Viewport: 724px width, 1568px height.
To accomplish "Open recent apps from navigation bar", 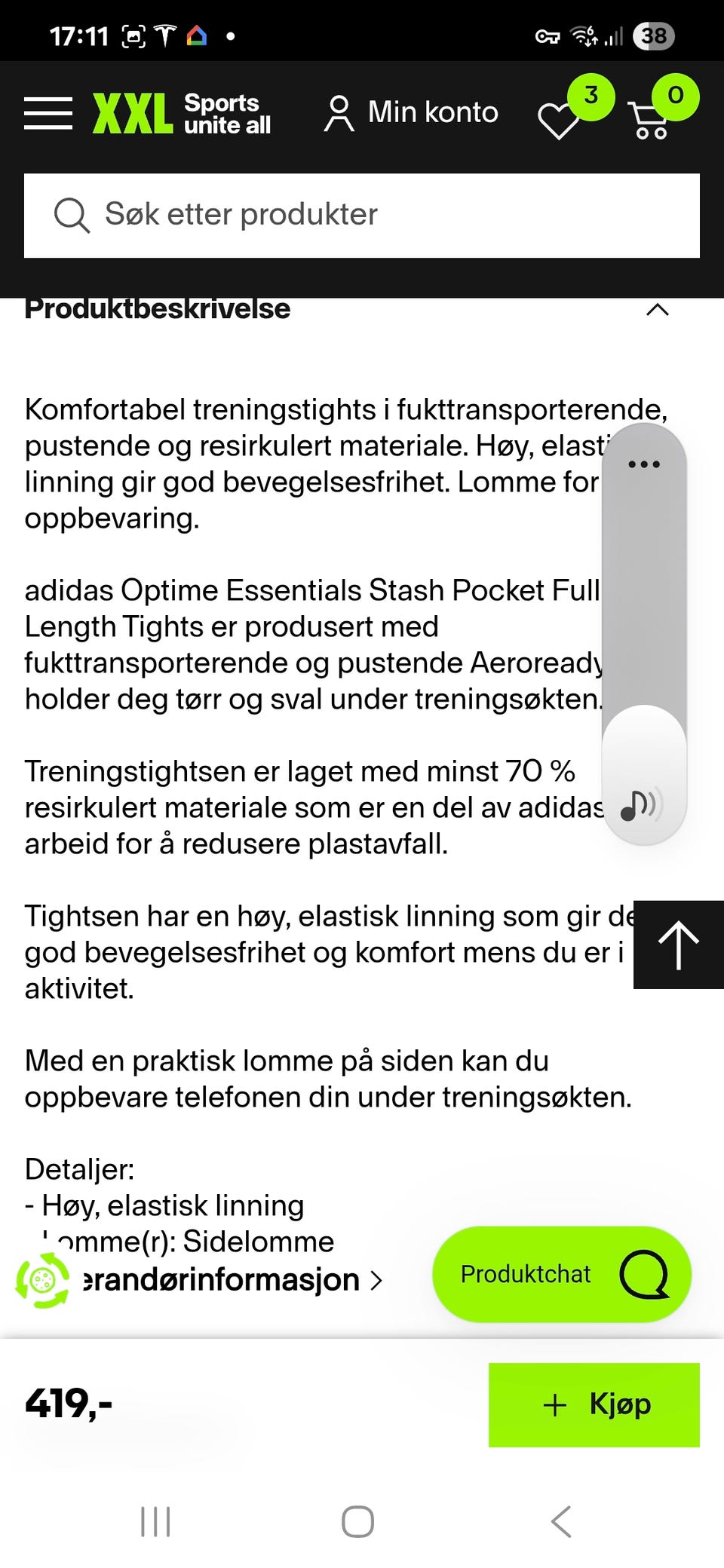I will pyautogui.click(x=156, y=1521).
